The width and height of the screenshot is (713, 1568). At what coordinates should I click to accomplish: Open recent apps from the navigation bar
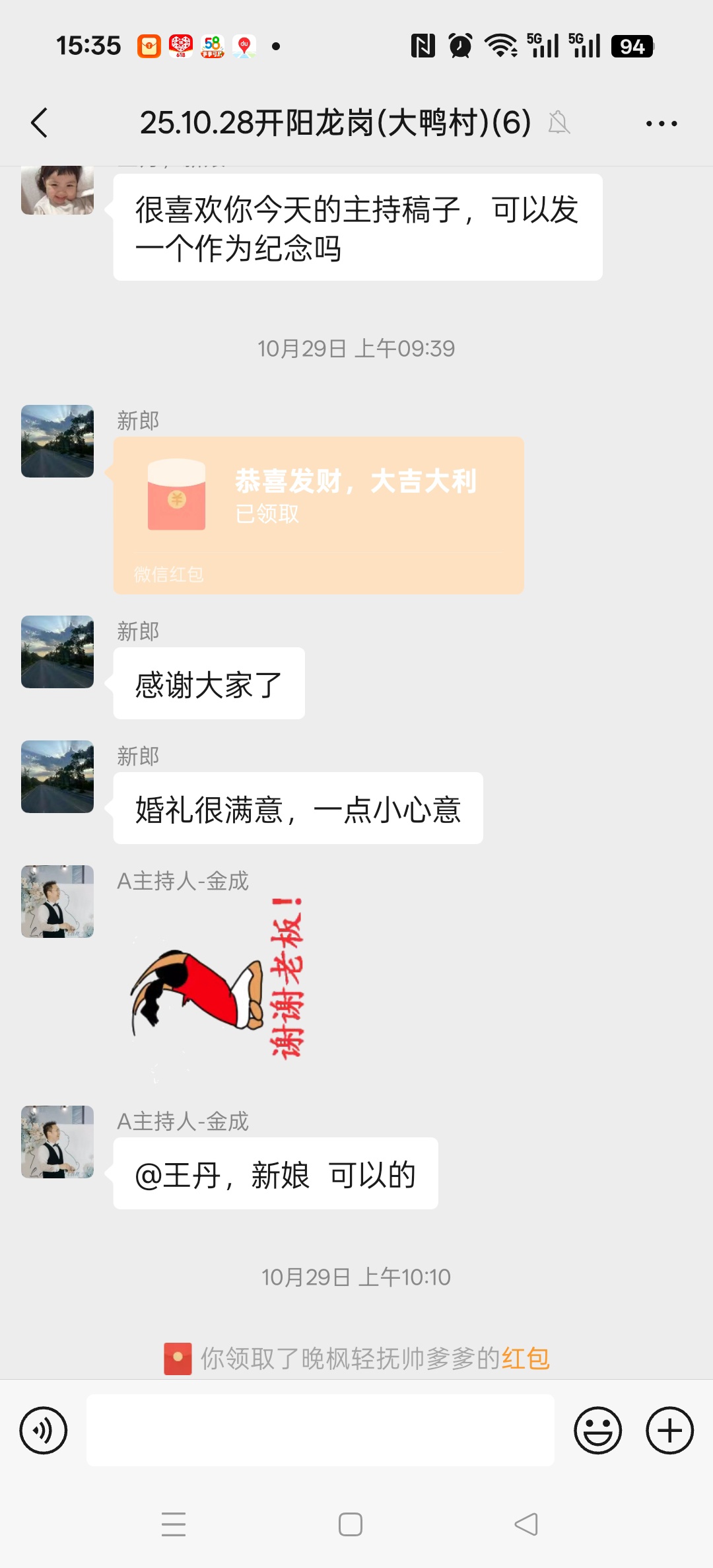coord(174,1524)
